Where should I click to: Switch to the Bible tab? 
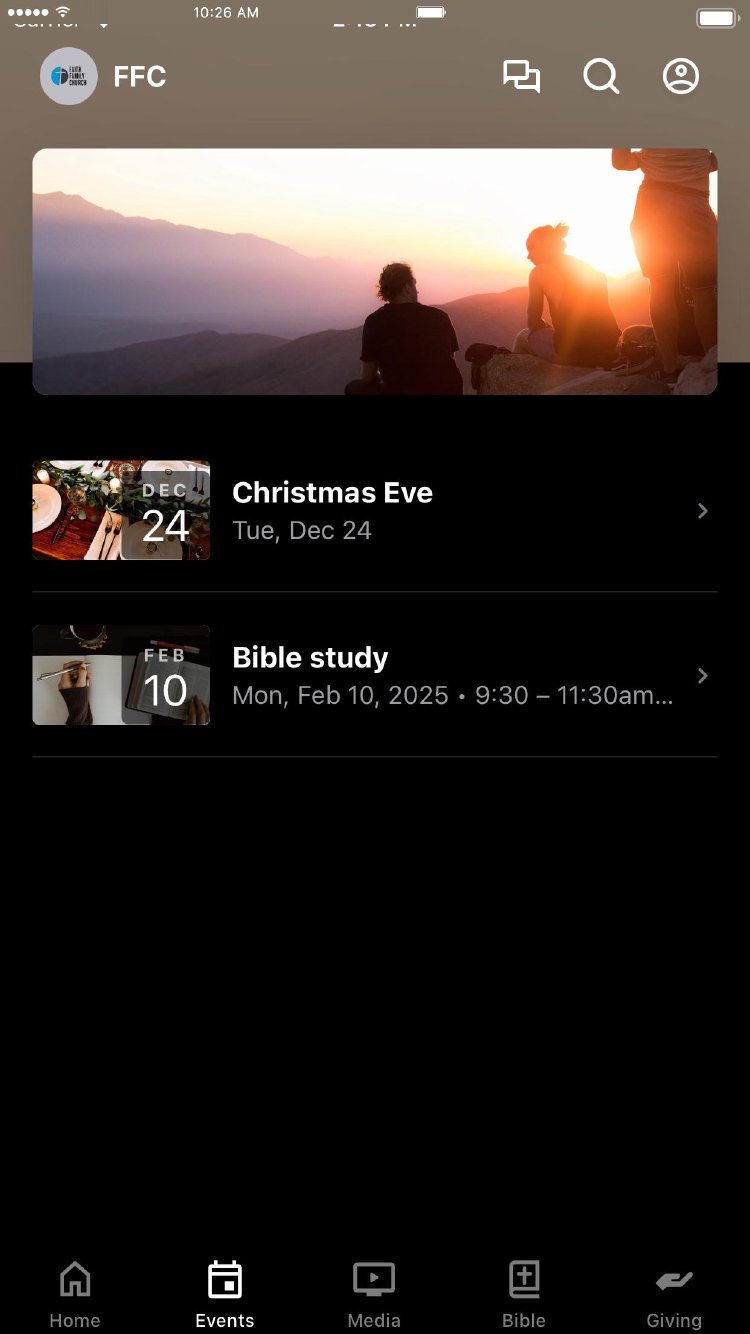(x=524, y=1293)
